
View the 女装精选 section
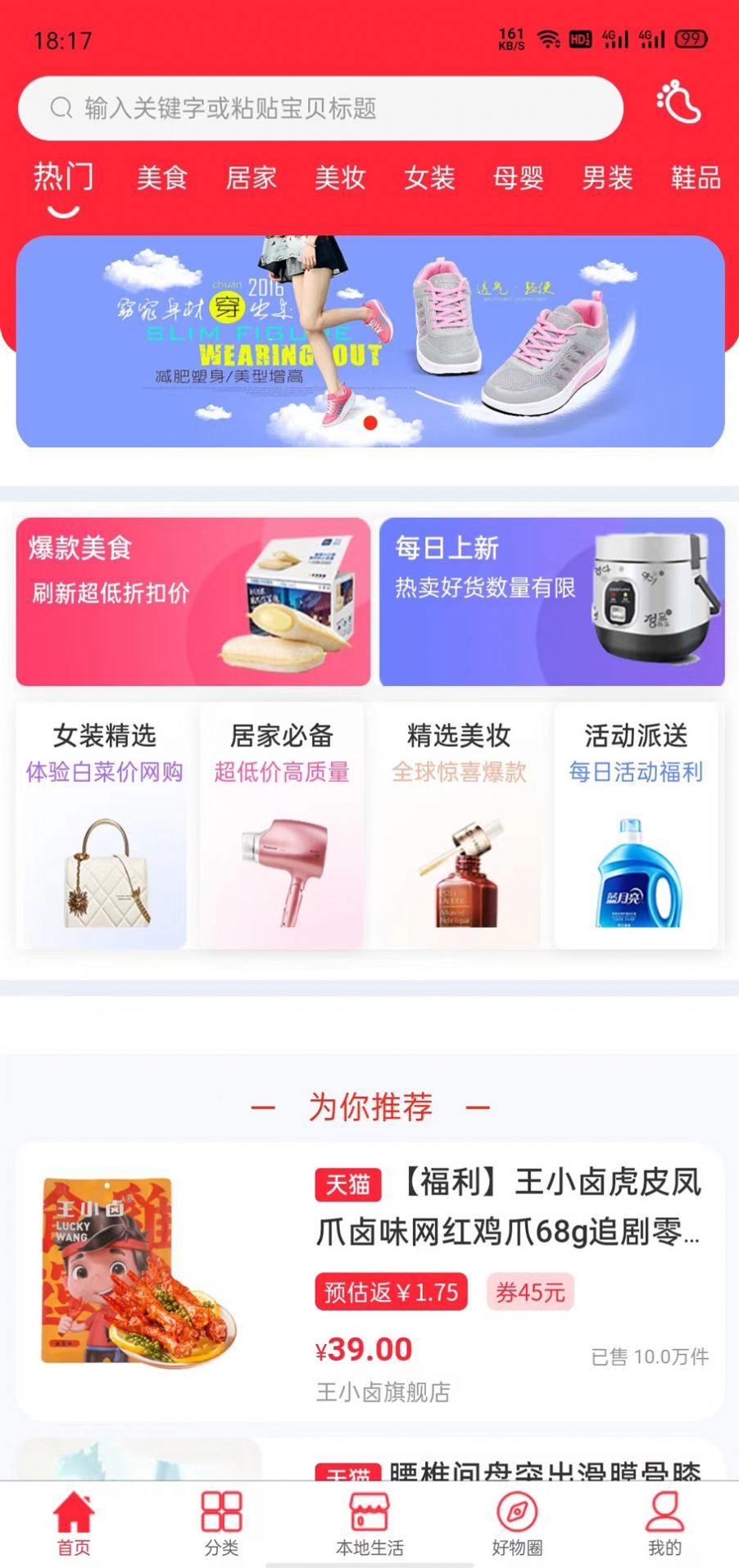tap(104, 825)
